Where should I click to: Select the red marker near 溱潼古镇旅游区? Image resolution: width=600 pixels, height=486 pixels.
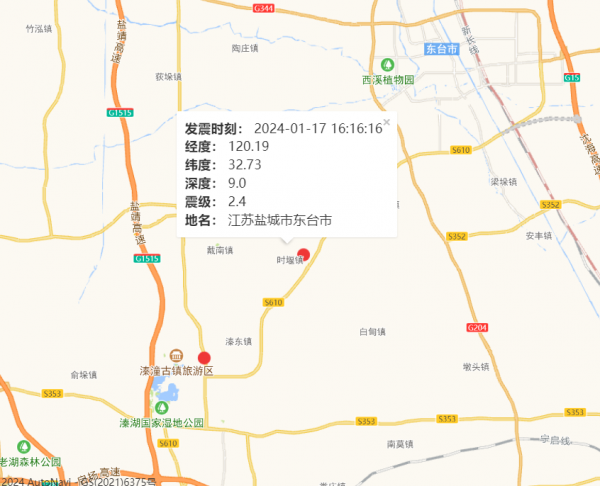[205, 358]
